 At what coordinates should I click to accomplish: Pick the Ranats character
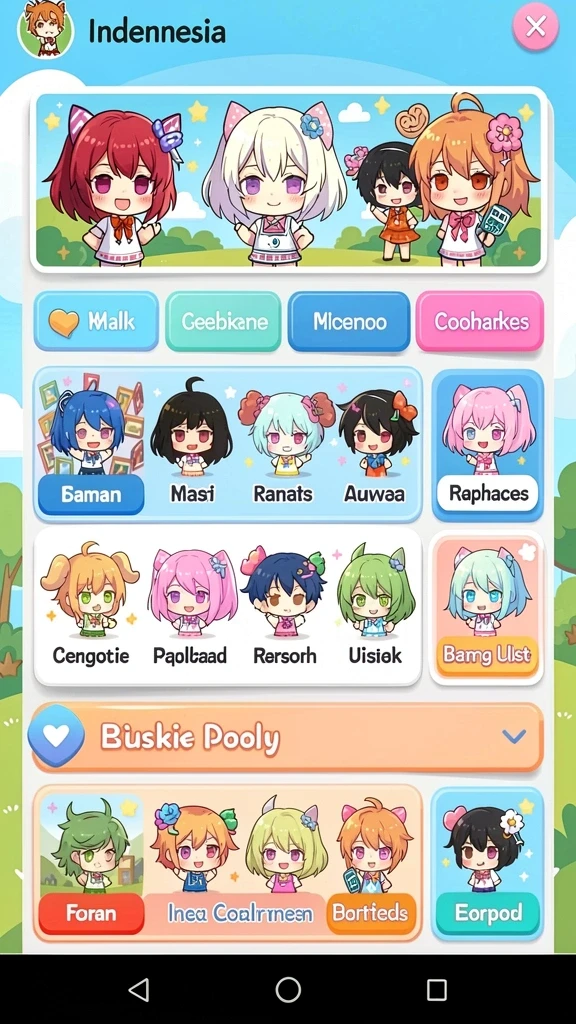click(x=283, y=444)
